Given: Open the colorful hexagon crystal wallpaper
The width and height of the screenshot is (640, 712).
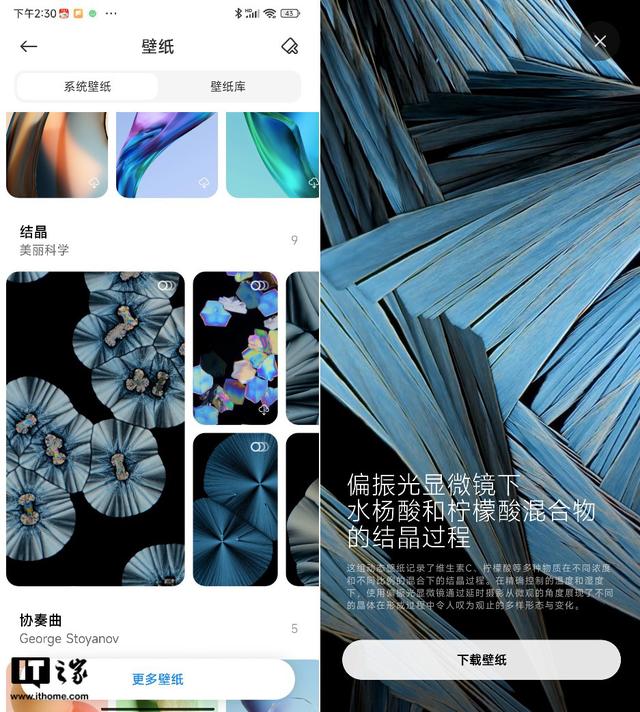Looking at the screenshot, I should (235, 347).
